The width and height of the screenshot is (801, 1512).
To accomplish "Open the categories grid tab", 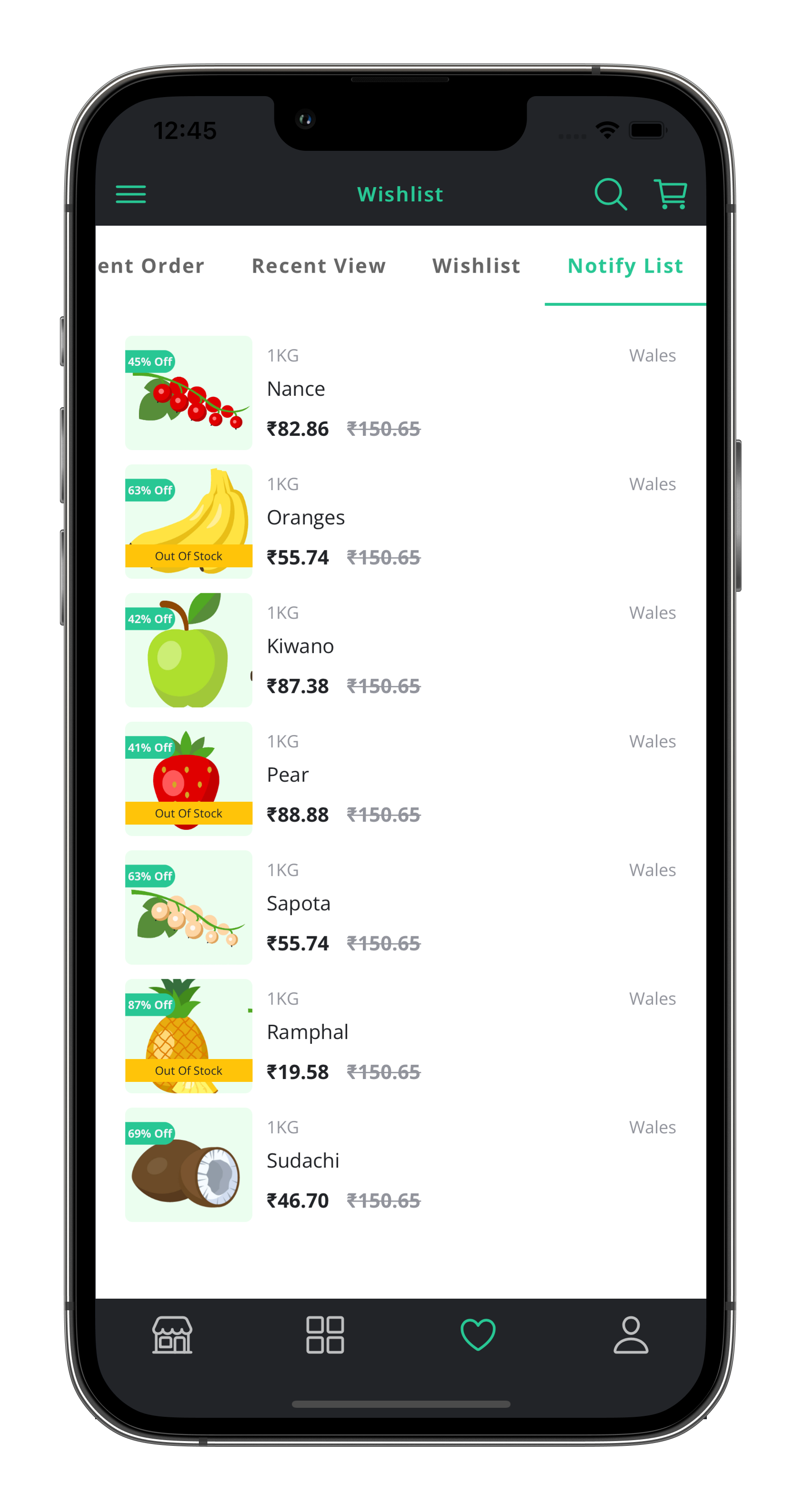I will tap(324, 1335).
